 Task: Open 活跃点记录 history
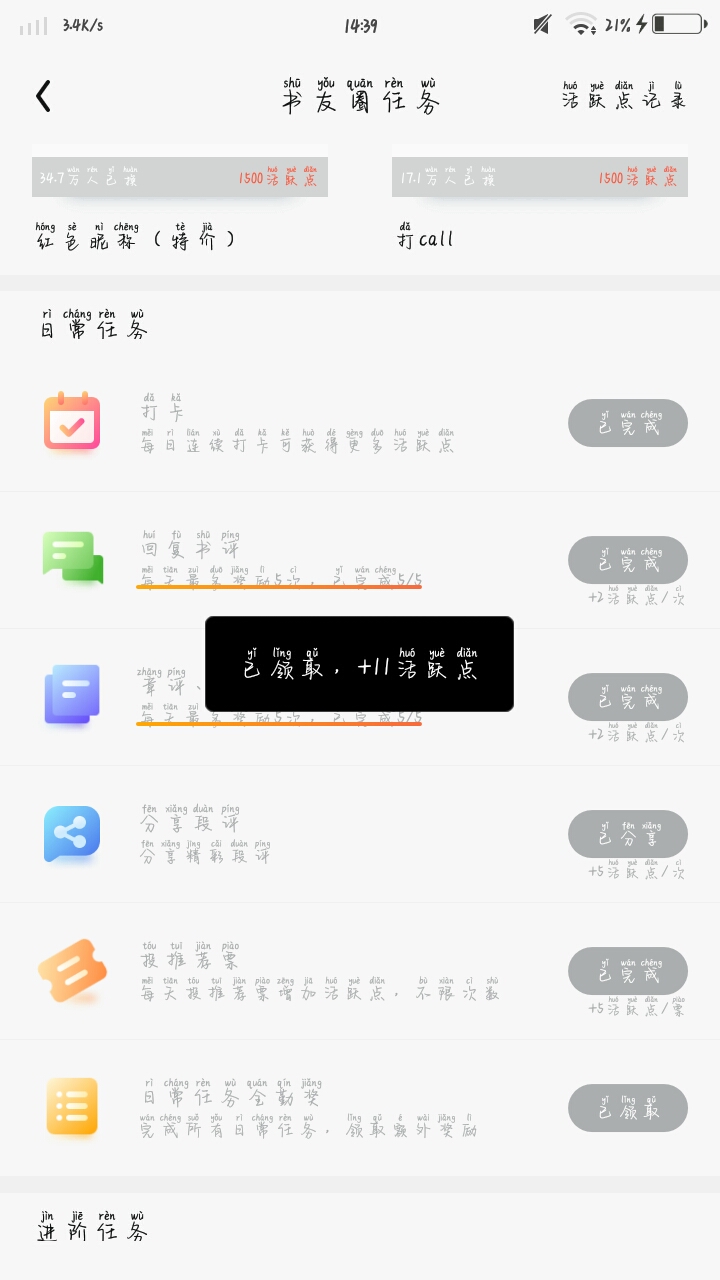(x=624, y=96)
